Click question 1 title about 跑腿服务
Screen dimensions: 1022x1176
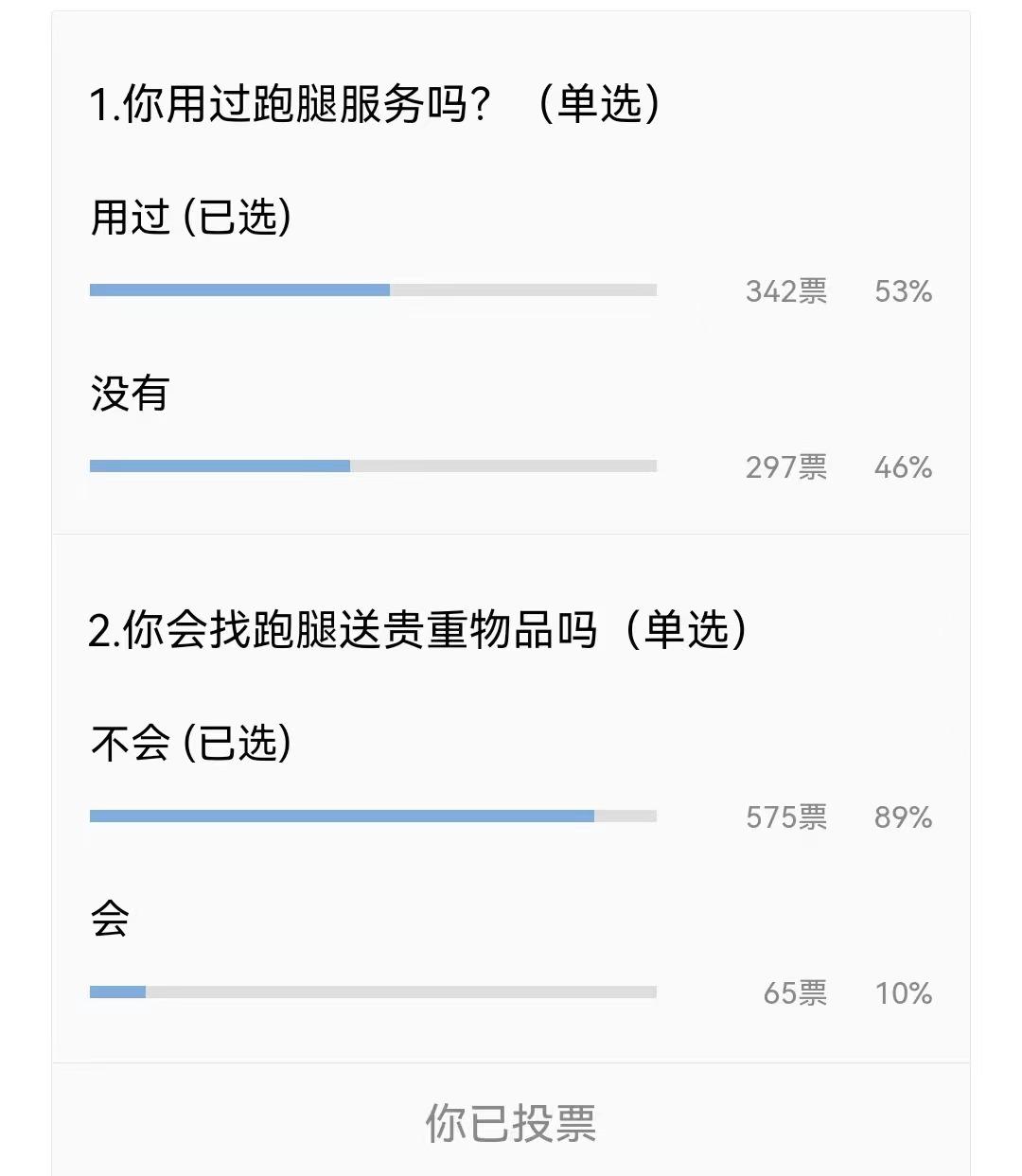[x=376, y=102]
